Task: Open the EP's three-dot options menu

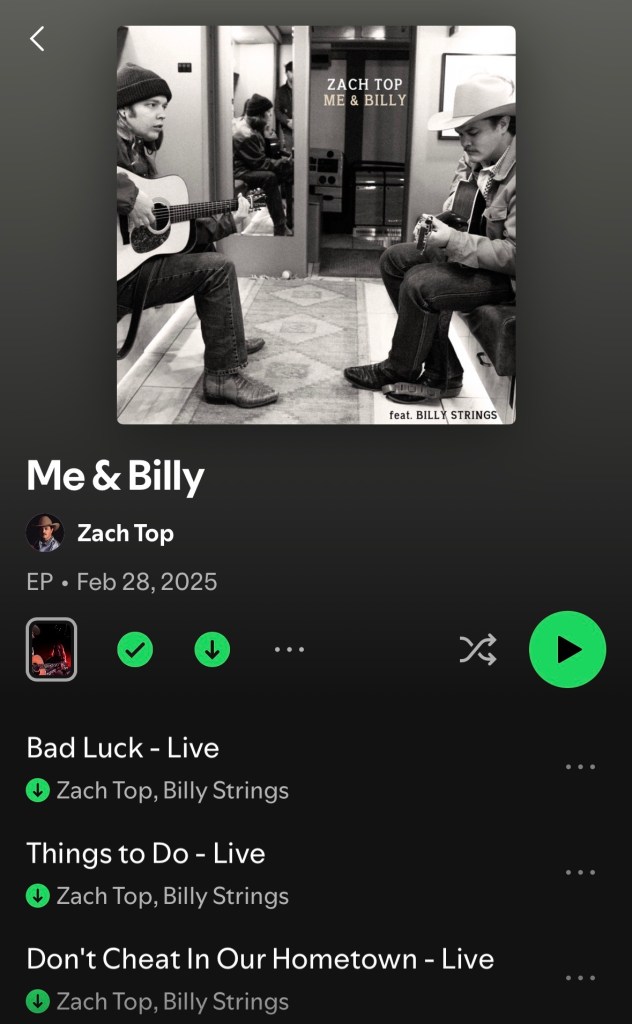Action: pos(289,650)
